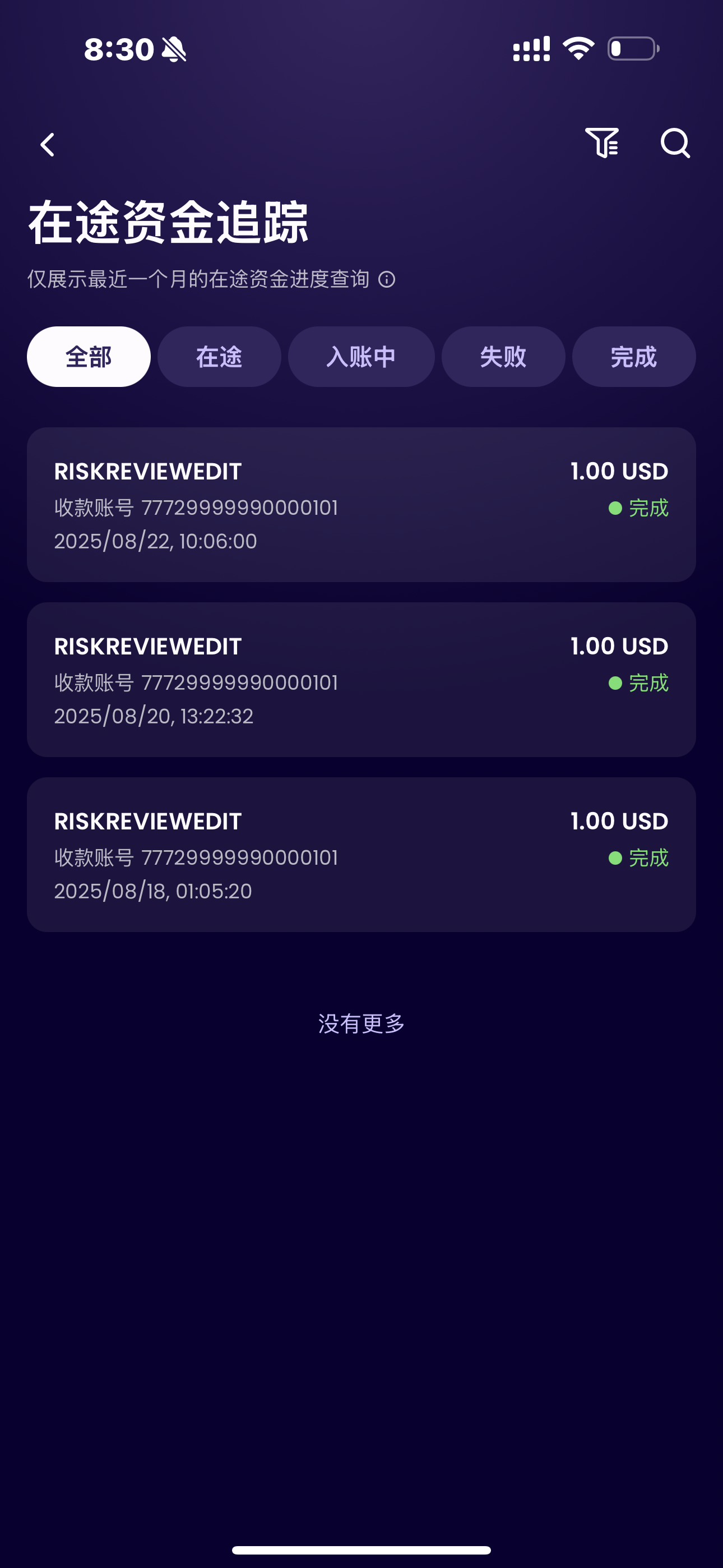Image resolution: width=723 pixels, height=1568 pixels.
Task: Switch to the 入账中 tab
Action: [x=361, y=357]
